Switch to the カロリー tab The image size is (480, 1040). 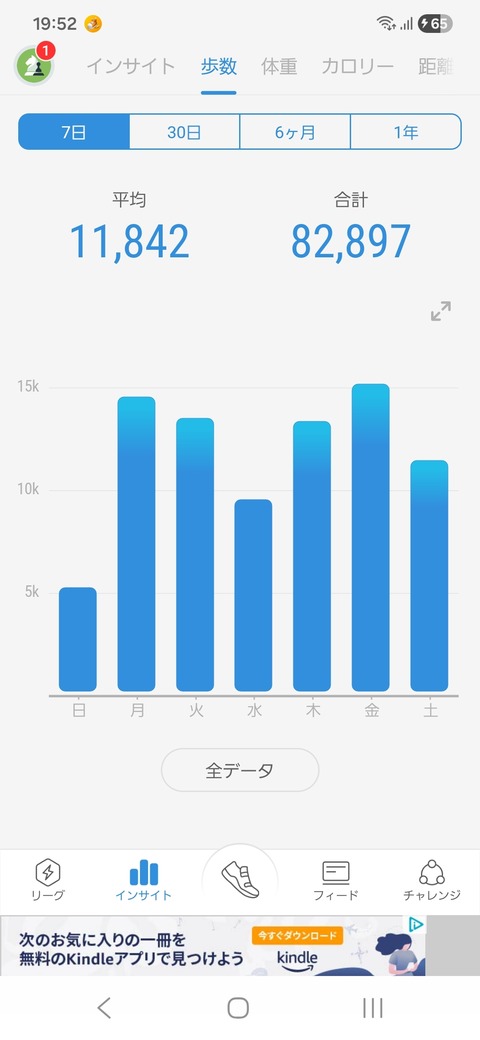point(357,66)
